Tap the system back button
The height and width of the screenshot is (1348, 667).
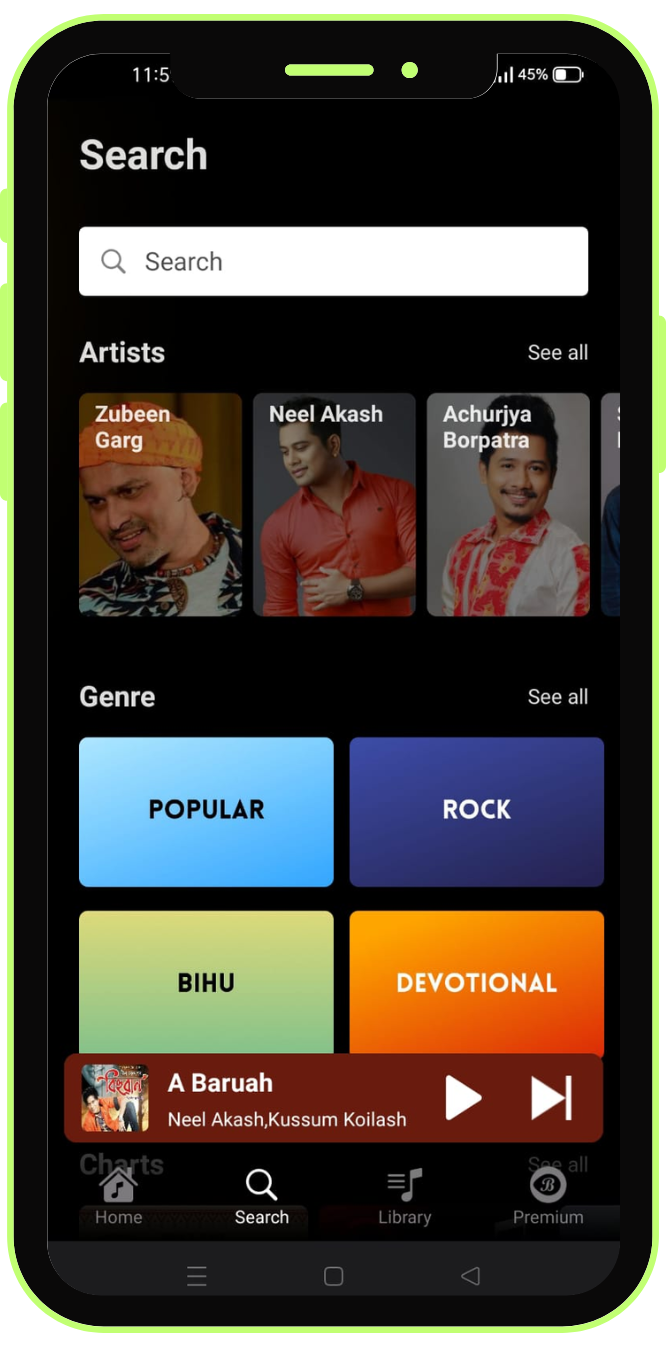(x=470, y=1276)
